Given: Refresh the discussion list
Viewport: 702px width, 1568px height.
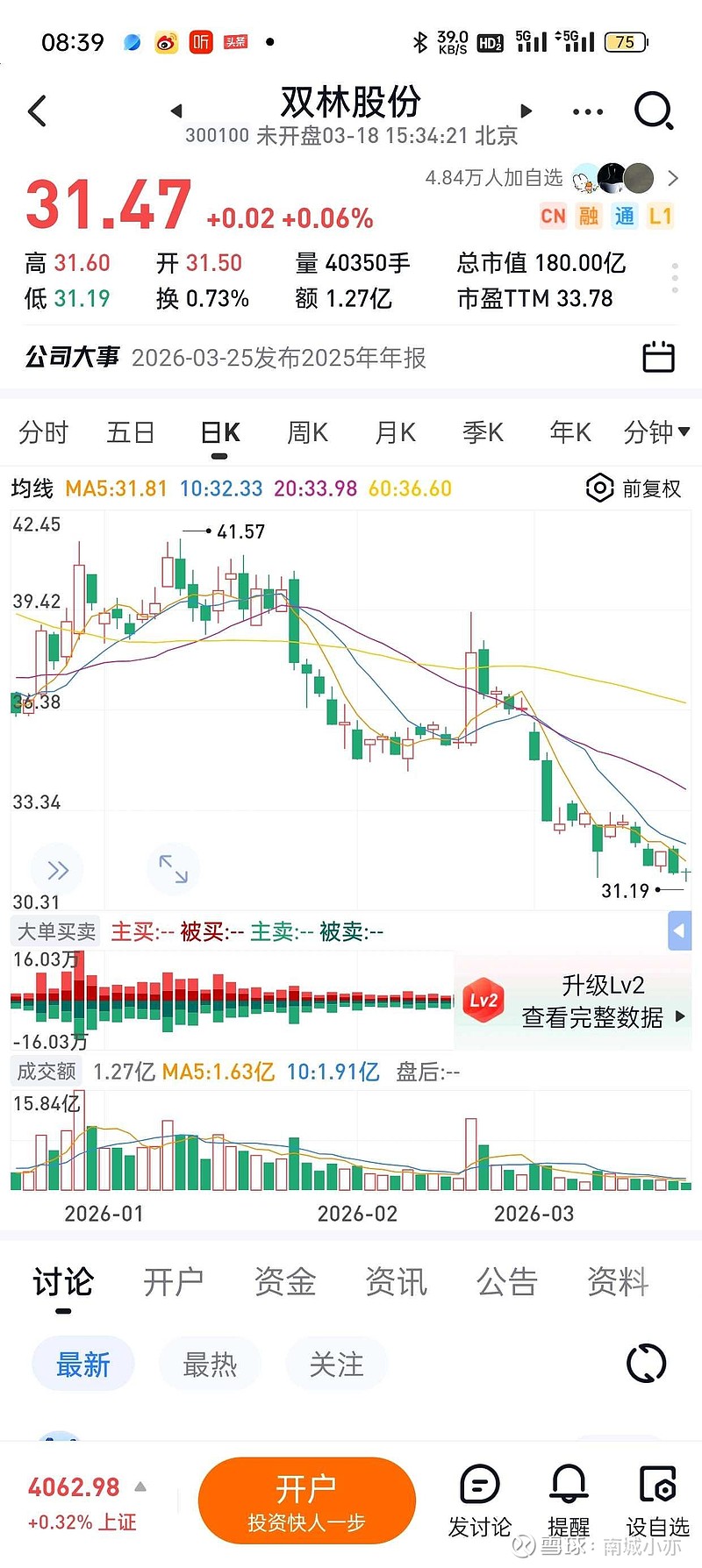Looking at the screenshot, I should [x=647, y=1365].
